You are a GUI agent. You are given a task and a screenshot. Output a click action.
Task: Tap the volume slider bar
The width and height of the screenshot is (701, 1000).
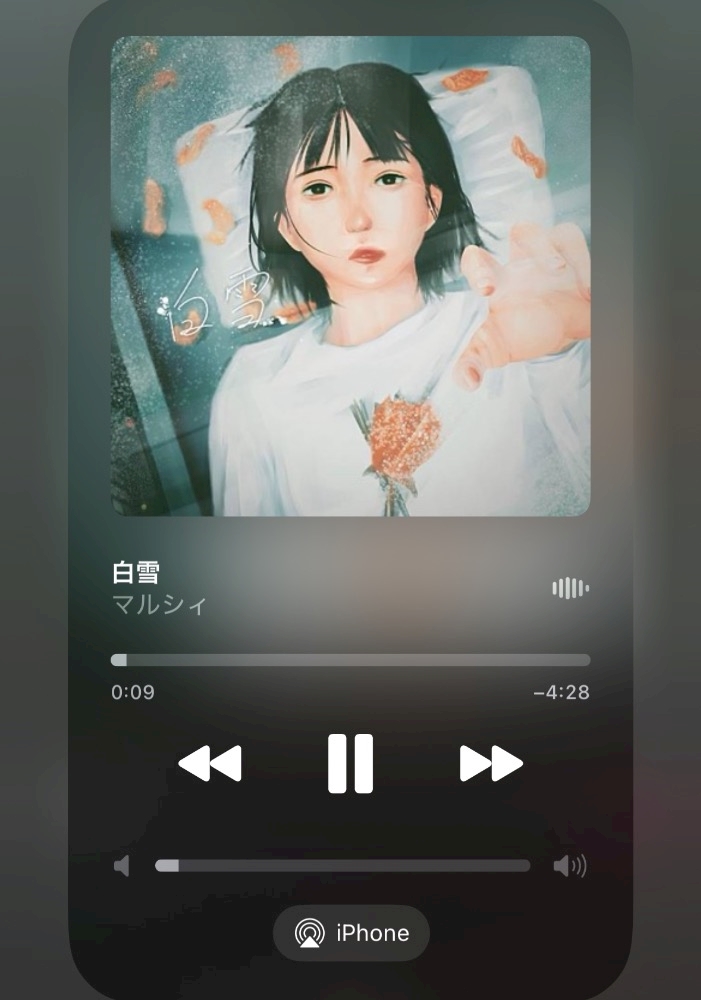[x=343, y=865]
